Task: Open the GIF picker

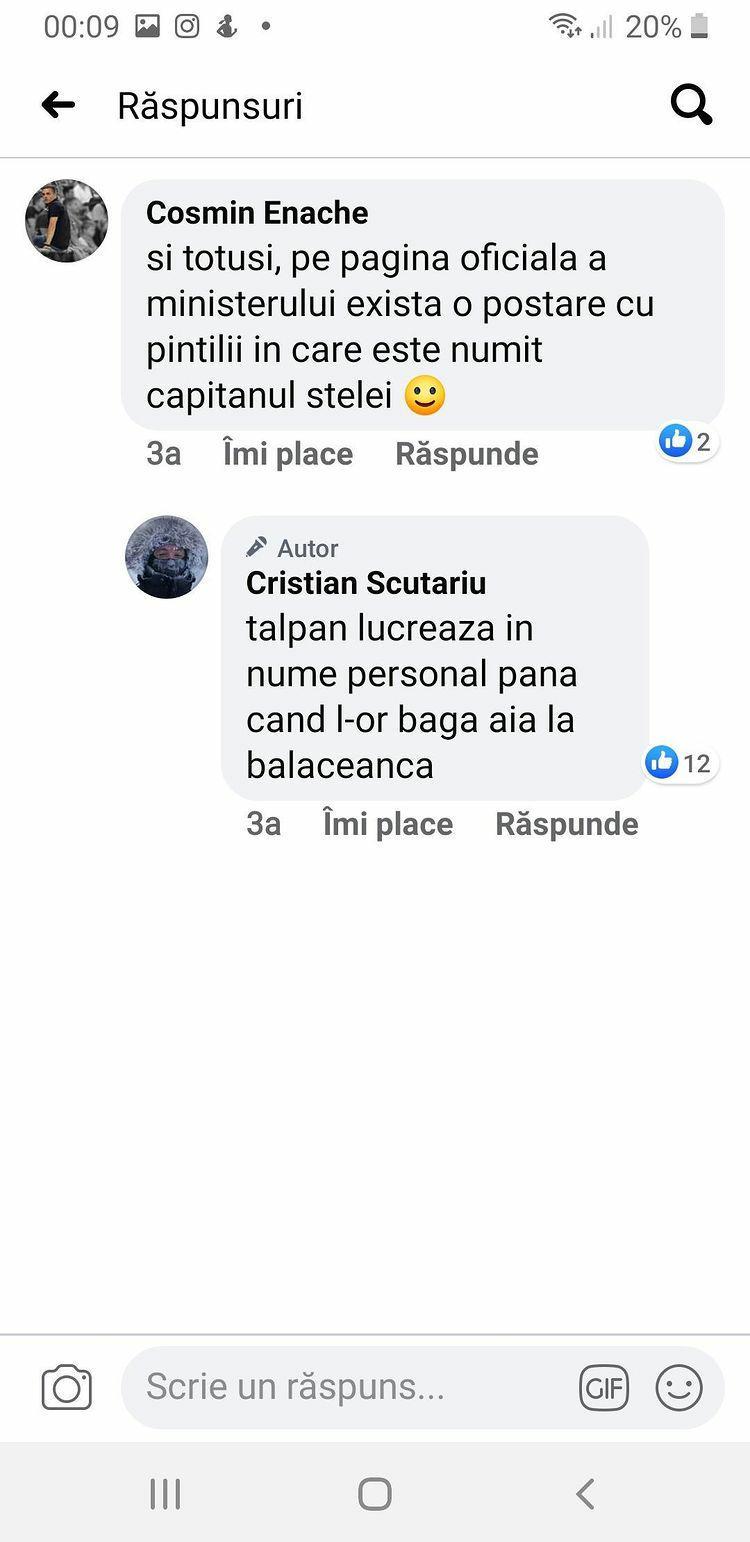Action: click(x=604, y=1388)
